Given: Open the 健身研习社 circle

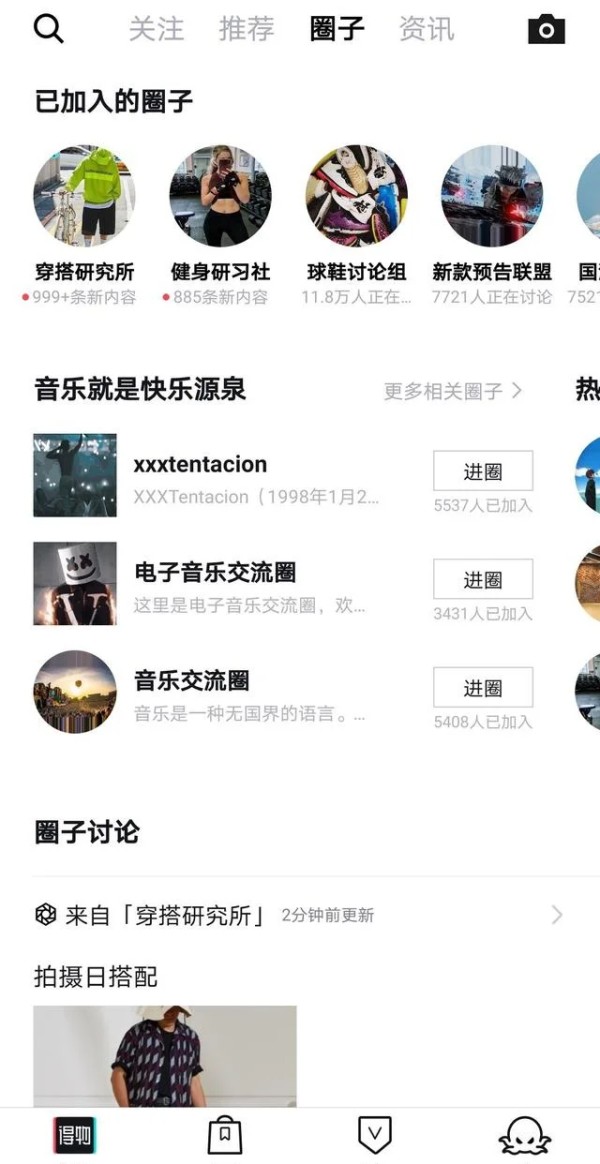Looking at the screenshot, I should (x=220, y=197).
